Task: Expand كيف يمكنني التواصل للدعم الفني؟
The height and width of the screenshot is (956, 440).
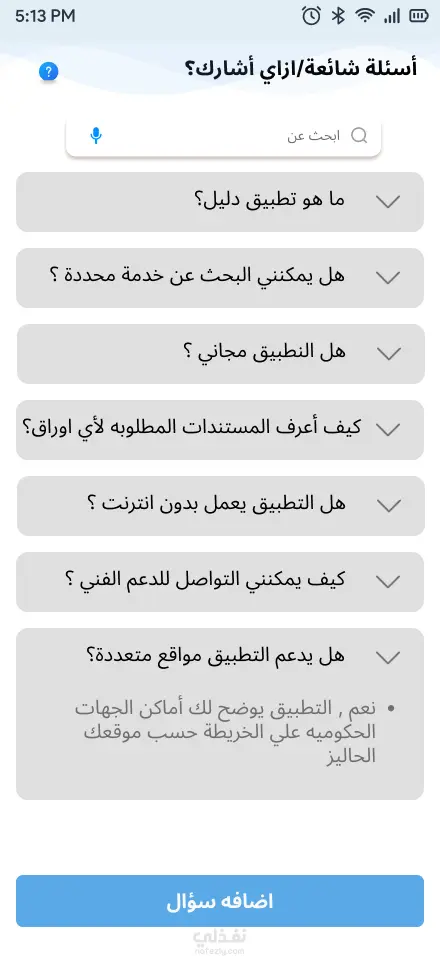Action: coord(220,582)
